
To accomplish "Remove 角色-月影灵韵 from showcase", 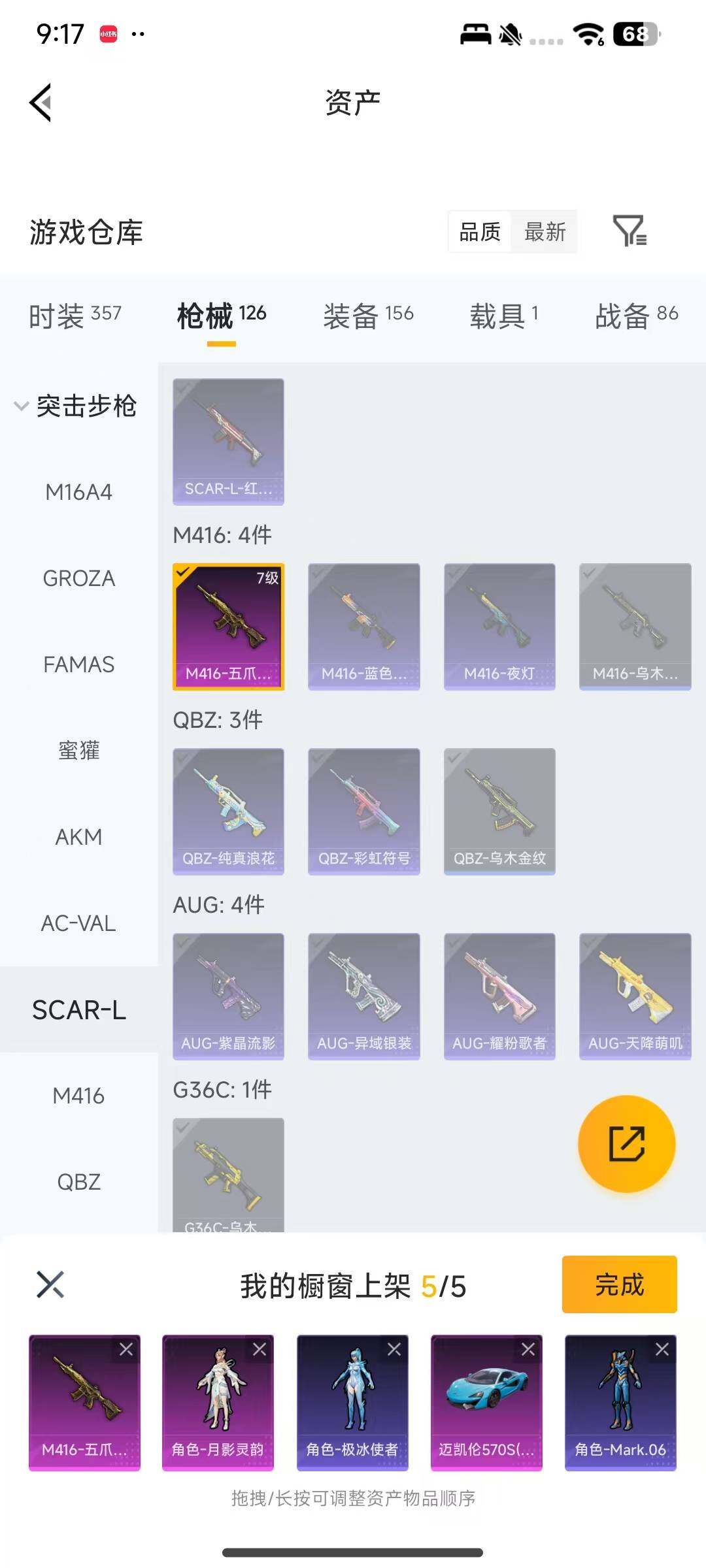I will pyautogui.click(x=260, y=1349).
